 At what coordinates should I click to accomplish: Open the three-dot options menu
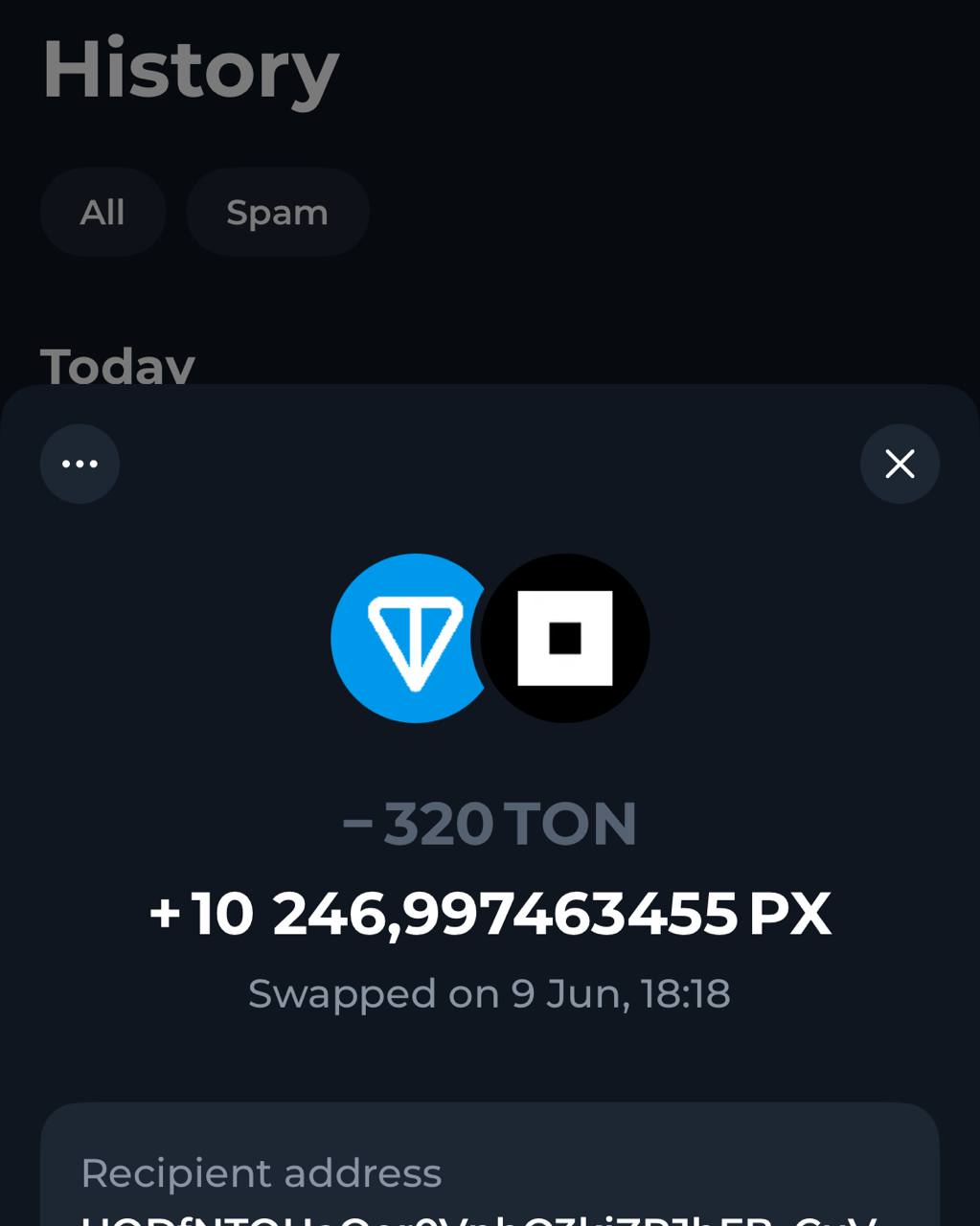click(80, 464)
